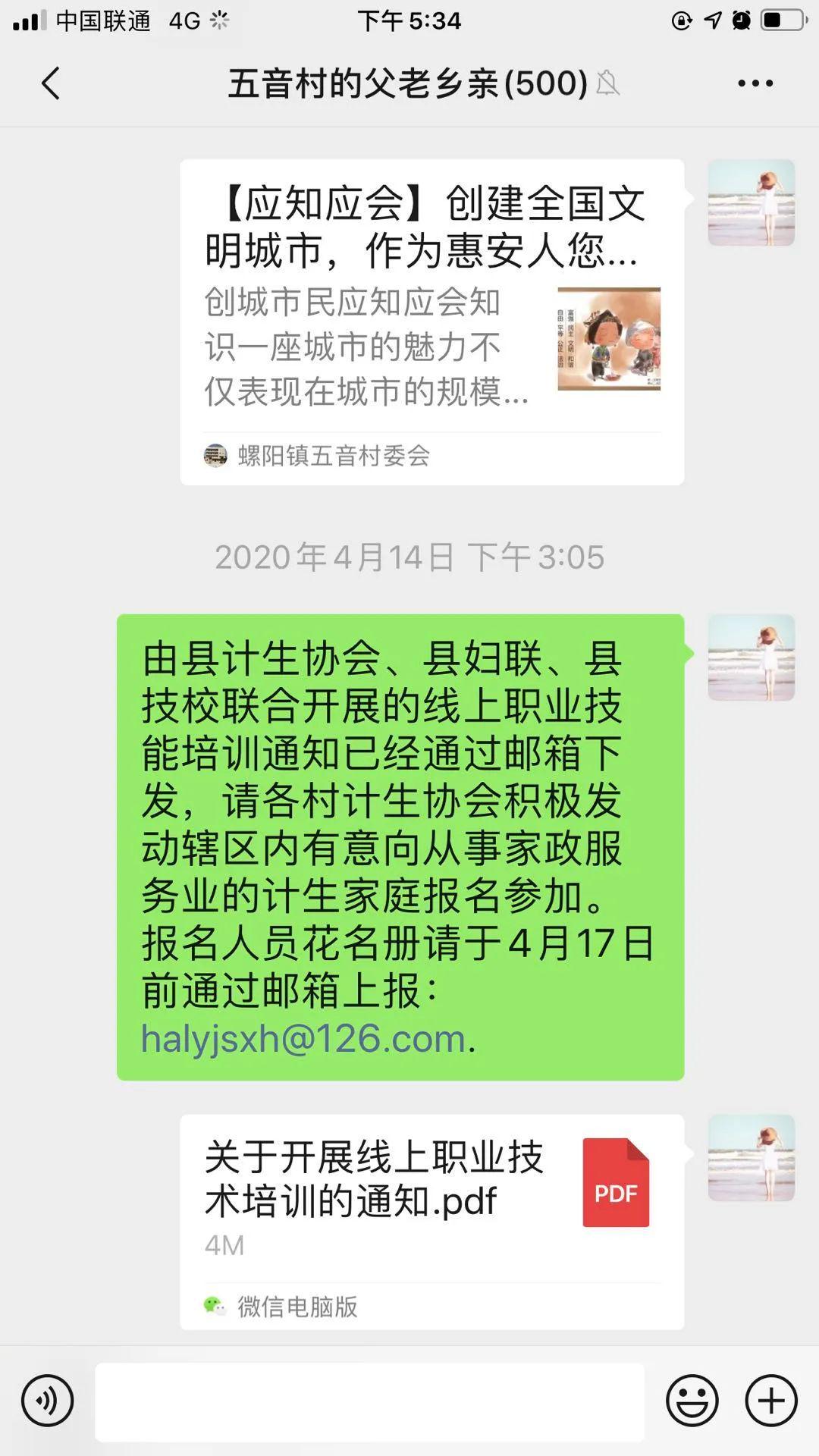
Task: Open the 关于开展线上职业技术培训的通知.pdf file
Action: click(x=431, y=1204)
